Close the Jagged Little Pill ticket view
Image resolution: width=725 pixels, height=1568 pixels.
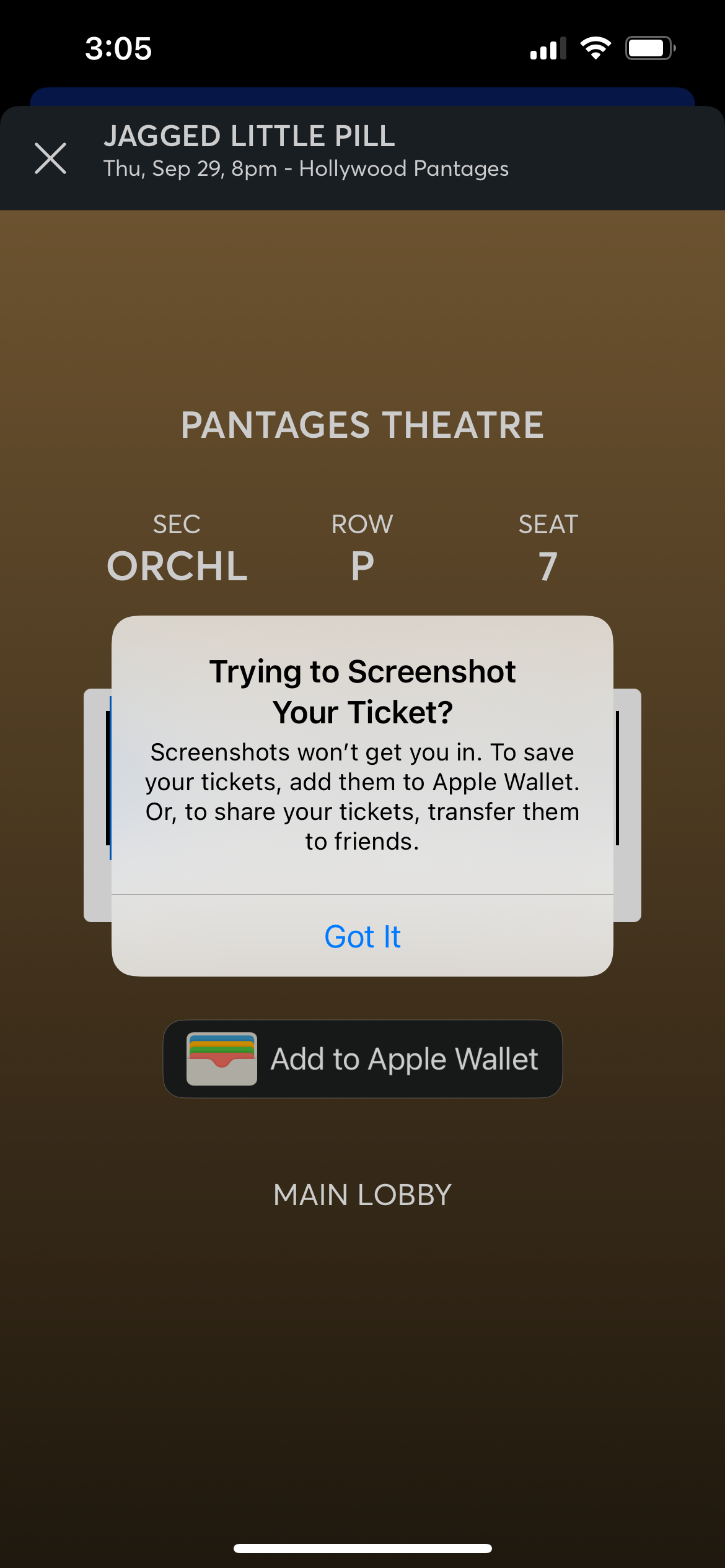50,159
